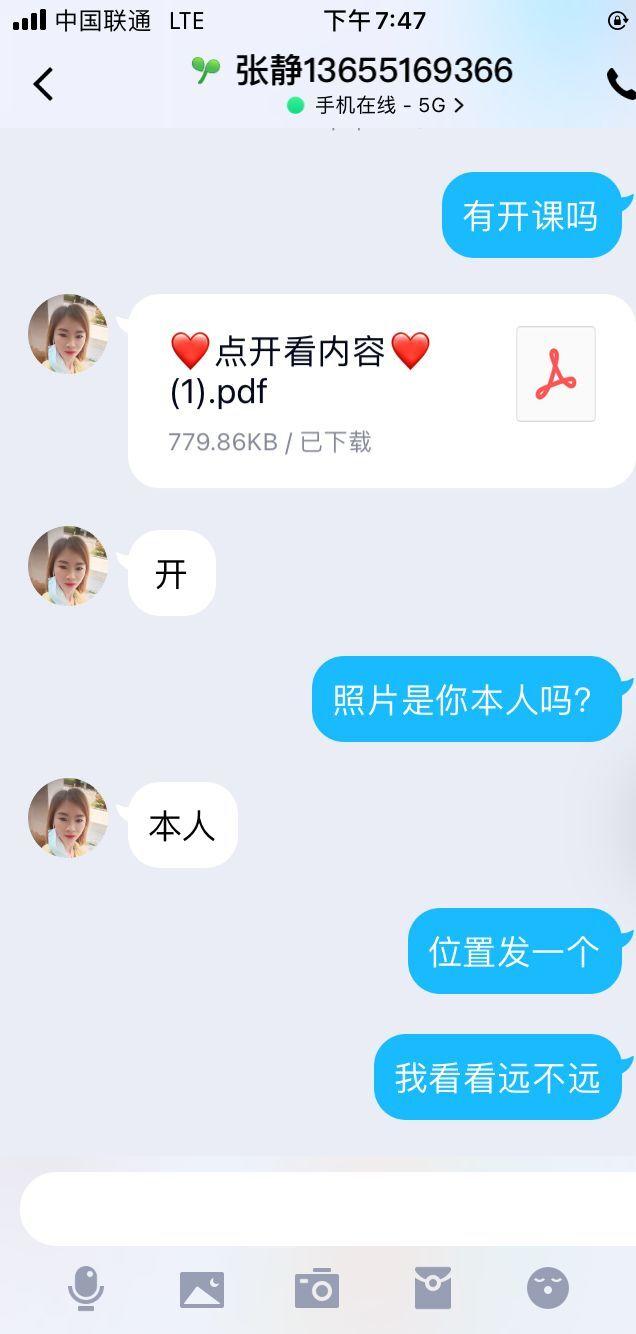View profile via avatar beside the 开 message
The image size is (636, 1334).
click(x=68, y=566)
